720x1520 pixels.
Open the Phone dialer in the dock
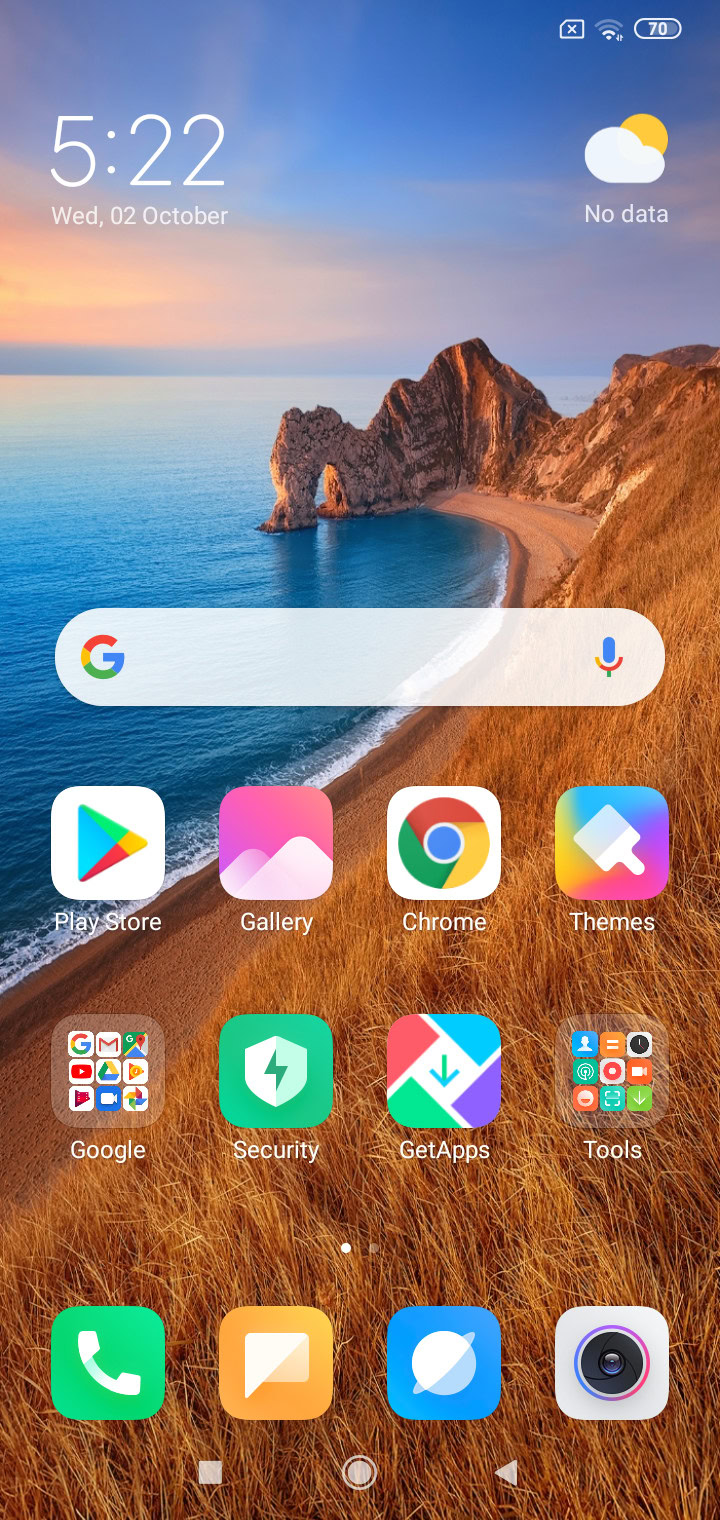pos(108,1363)
